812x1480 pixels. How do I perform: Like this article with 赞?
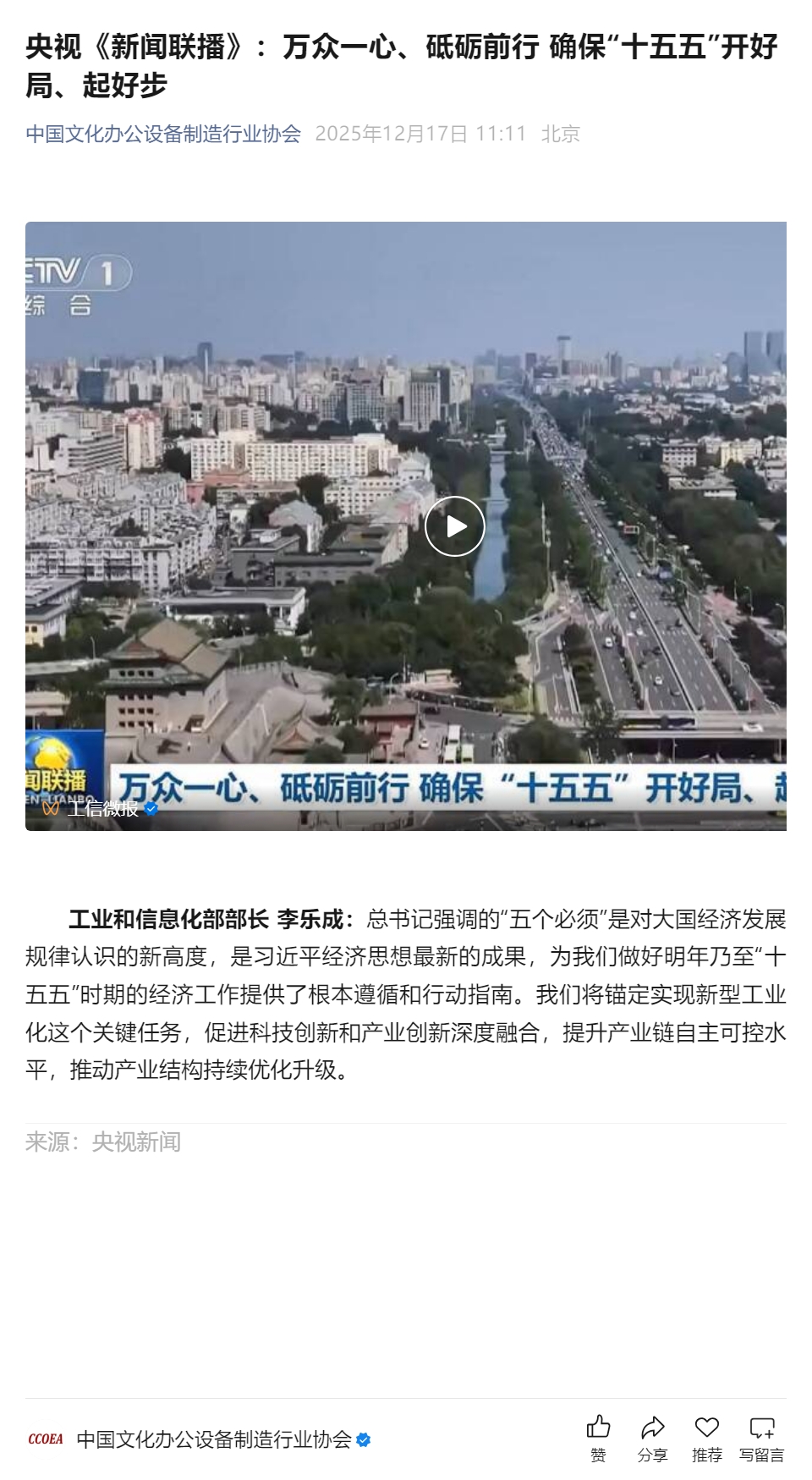click(x=598, y=1438)
